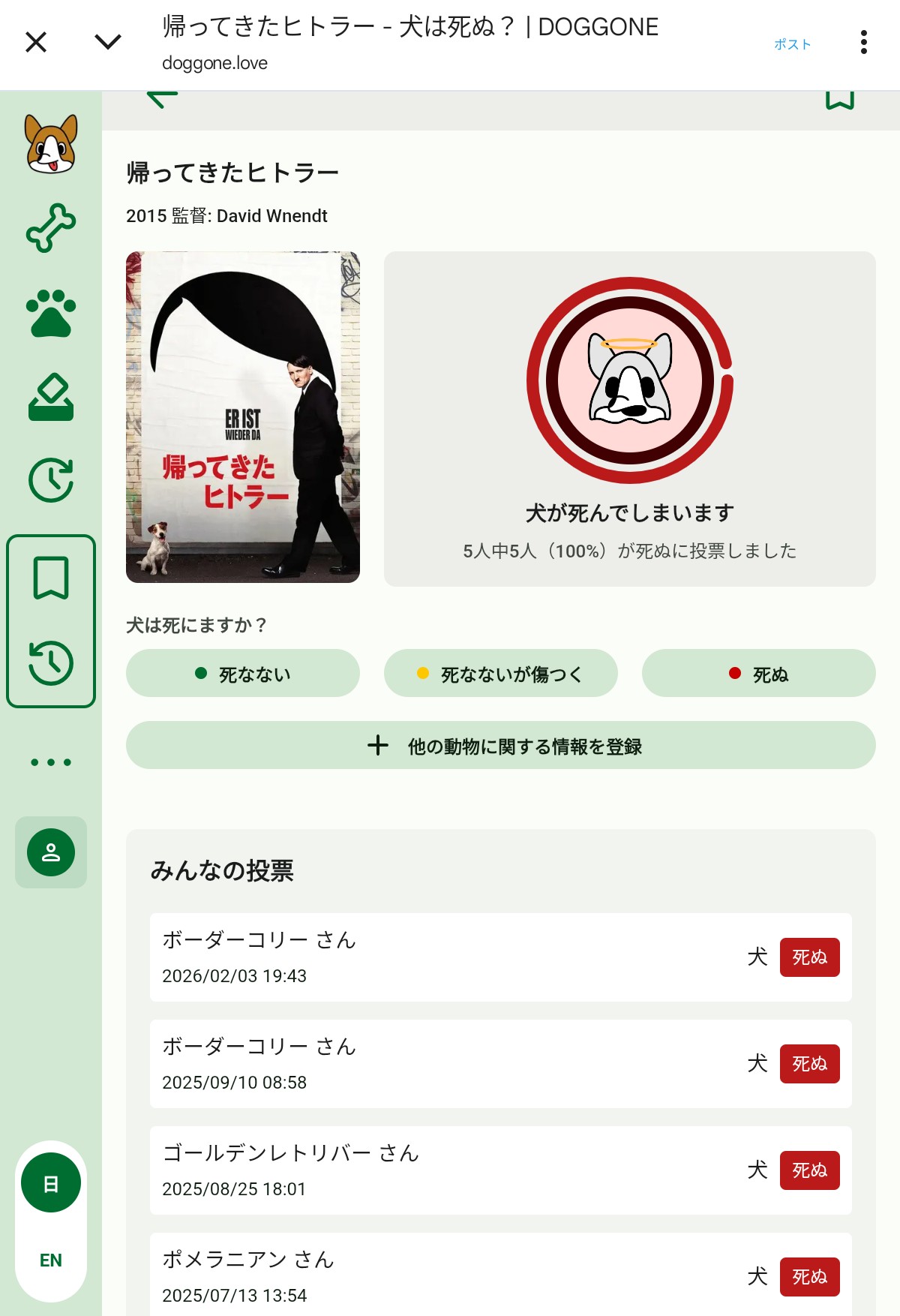Viewport: 900px width, 1316px height.
Task: Open the paw print section
Action: tap(51, 312)
